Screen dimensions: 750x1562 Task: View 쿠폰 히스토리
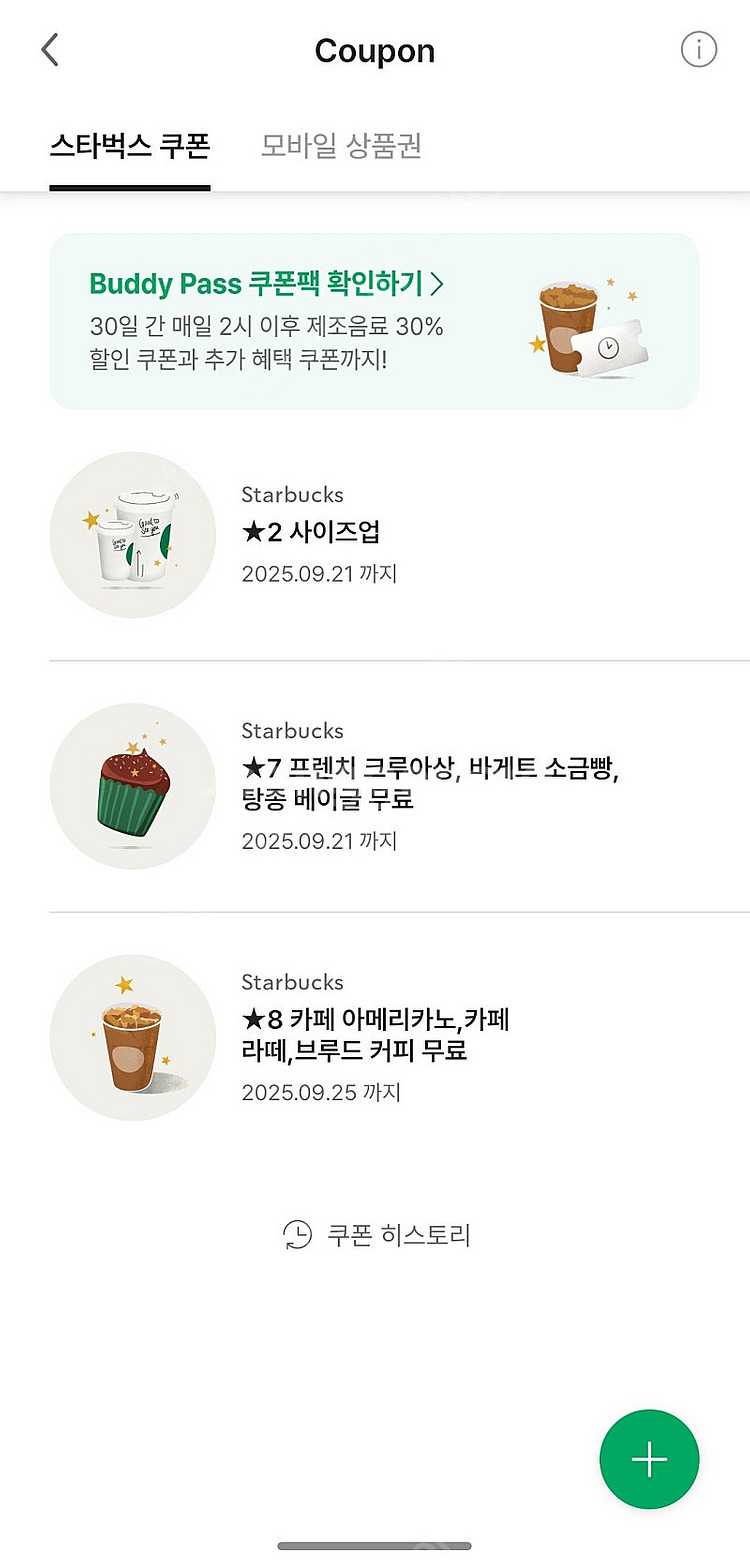tap(376, 1235)
